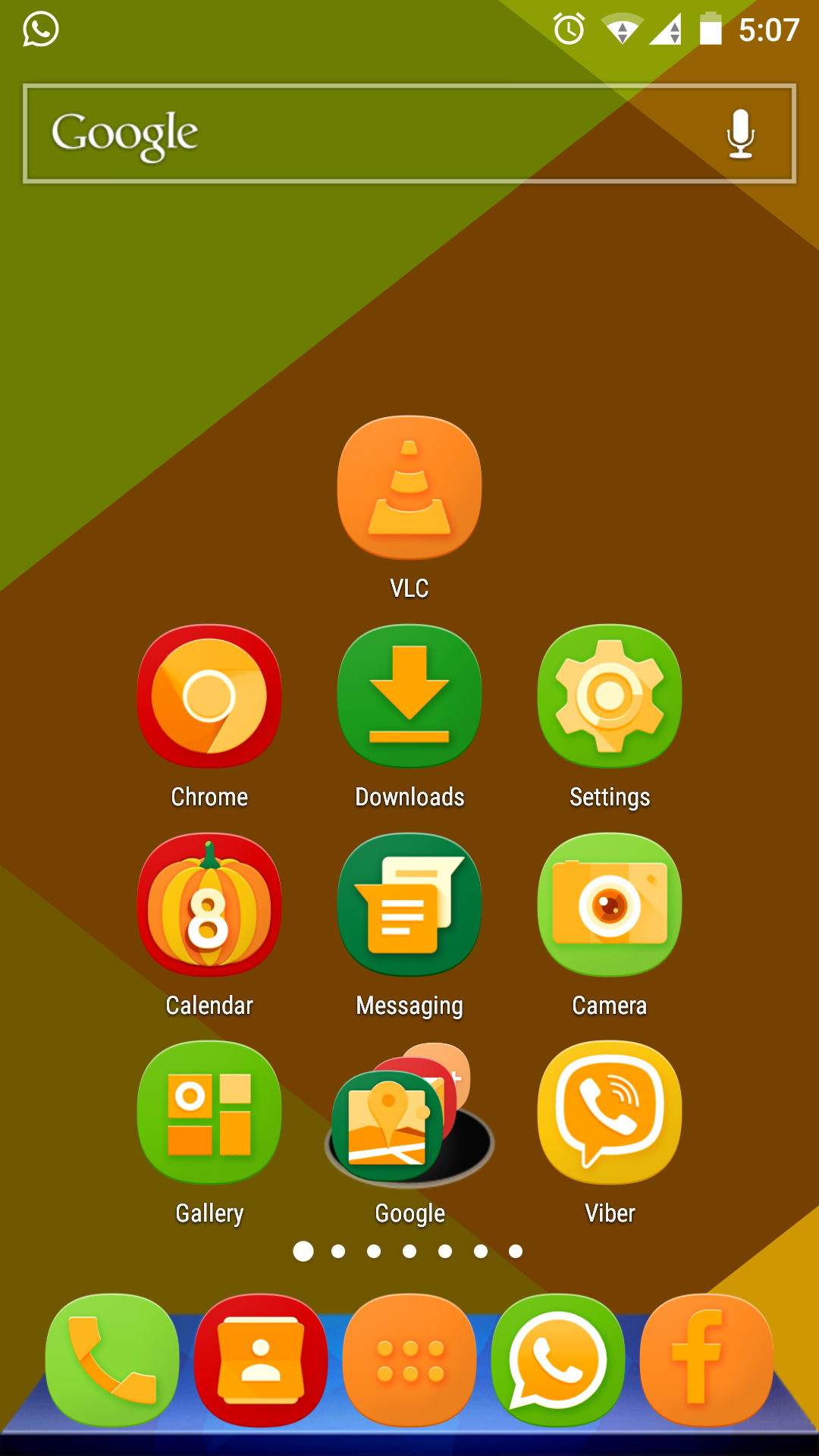This screenshot has width=819, height=1456.
Task: Open the VLC media player
Action: [409, 485]
